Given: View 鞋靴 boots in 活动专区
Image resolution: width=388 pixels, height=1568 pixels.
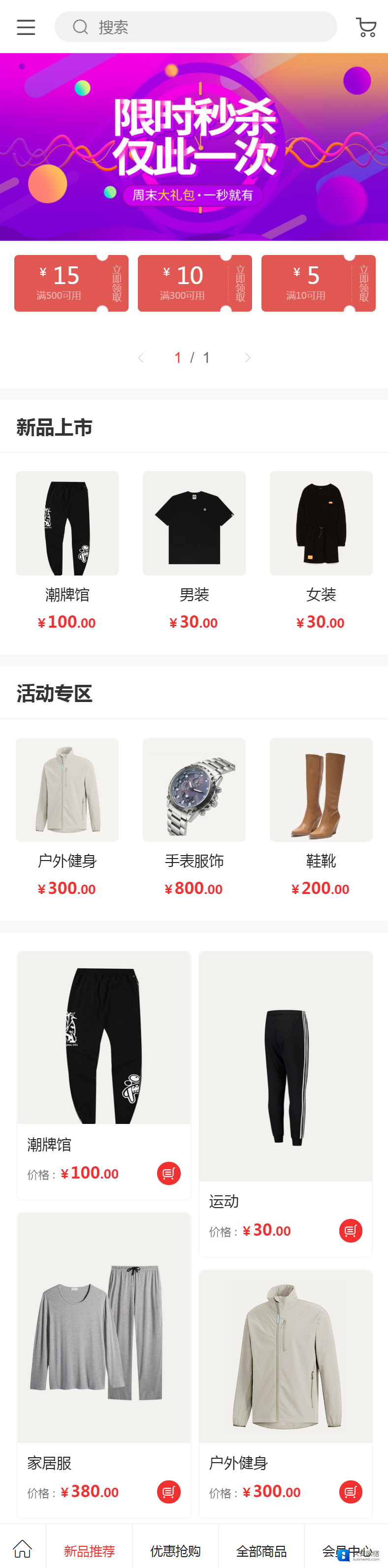Looking at the screenshot, I should [x=321, y=790].
